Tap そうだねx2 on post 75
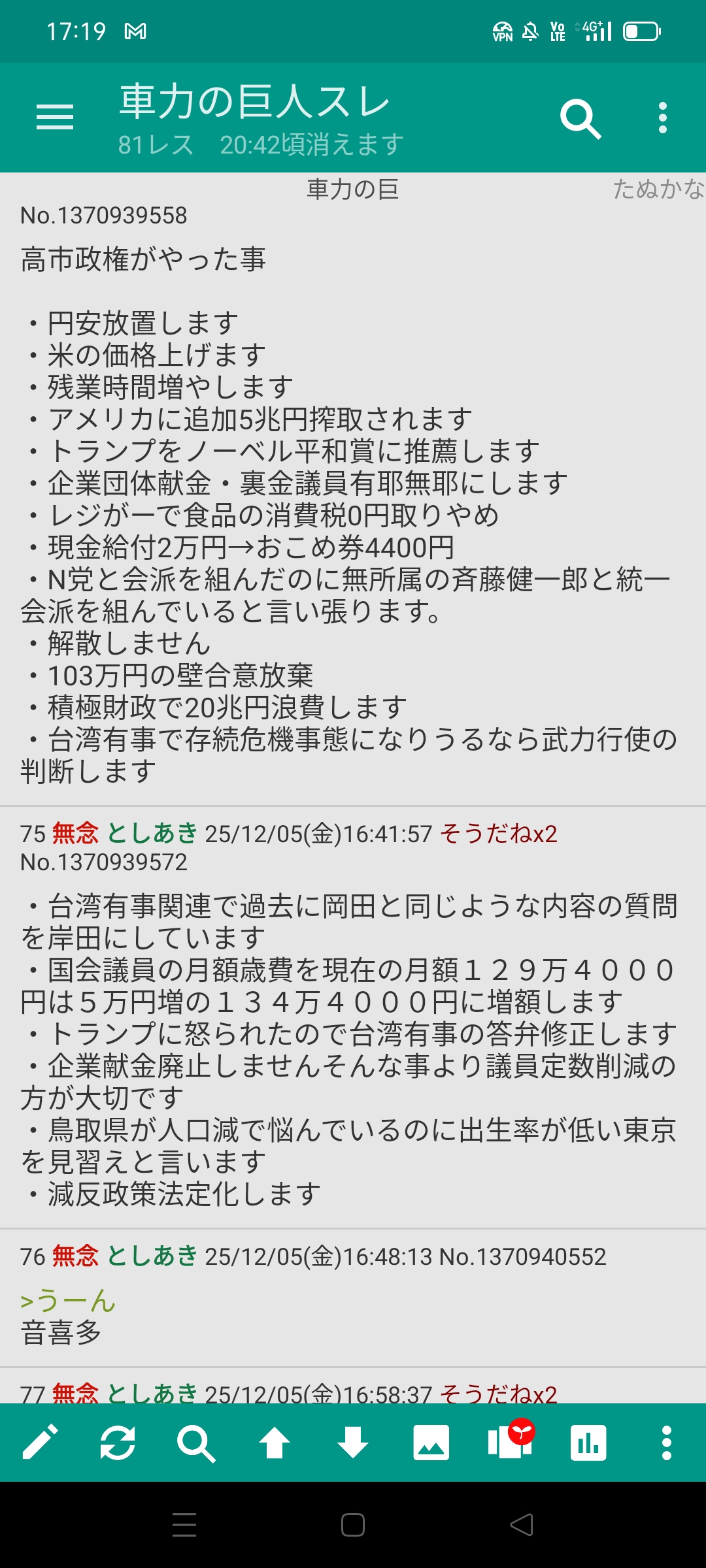The height and width of the screenshot is (1568, 706). [499, 834]
